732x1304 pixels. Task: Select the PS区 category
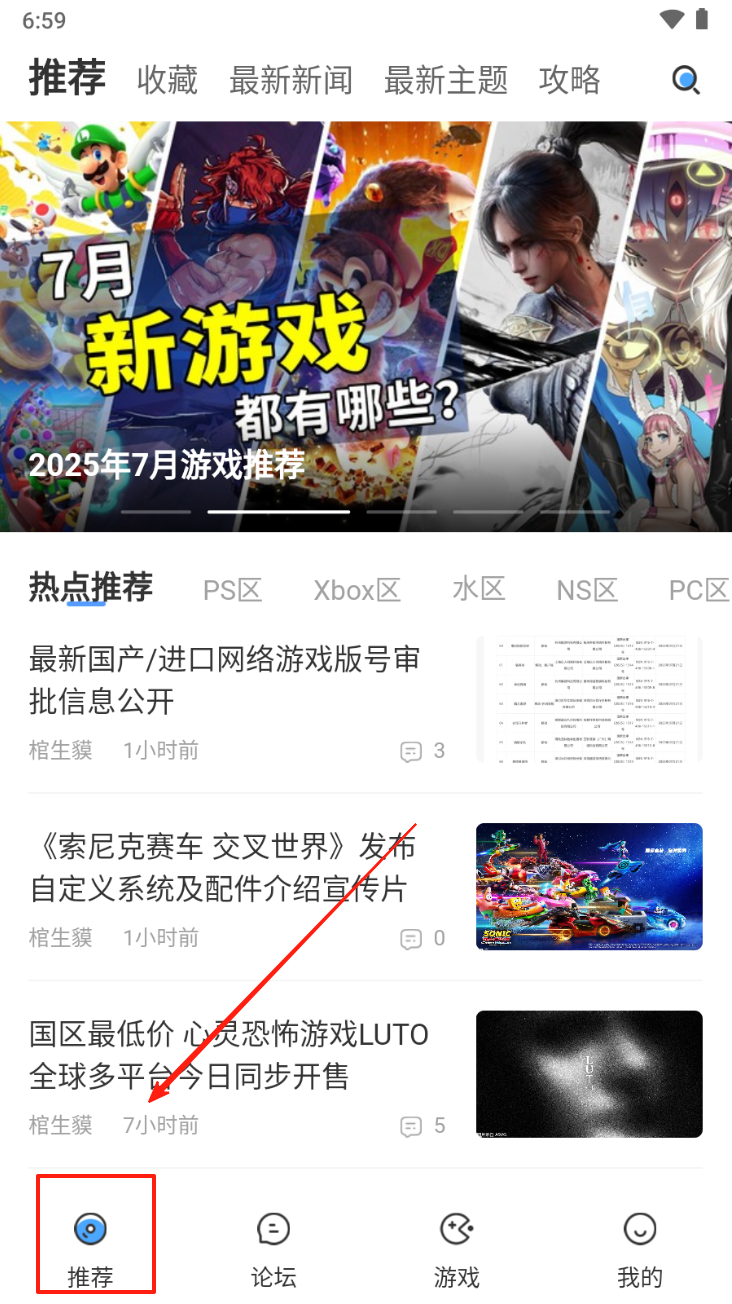point(232,590)
